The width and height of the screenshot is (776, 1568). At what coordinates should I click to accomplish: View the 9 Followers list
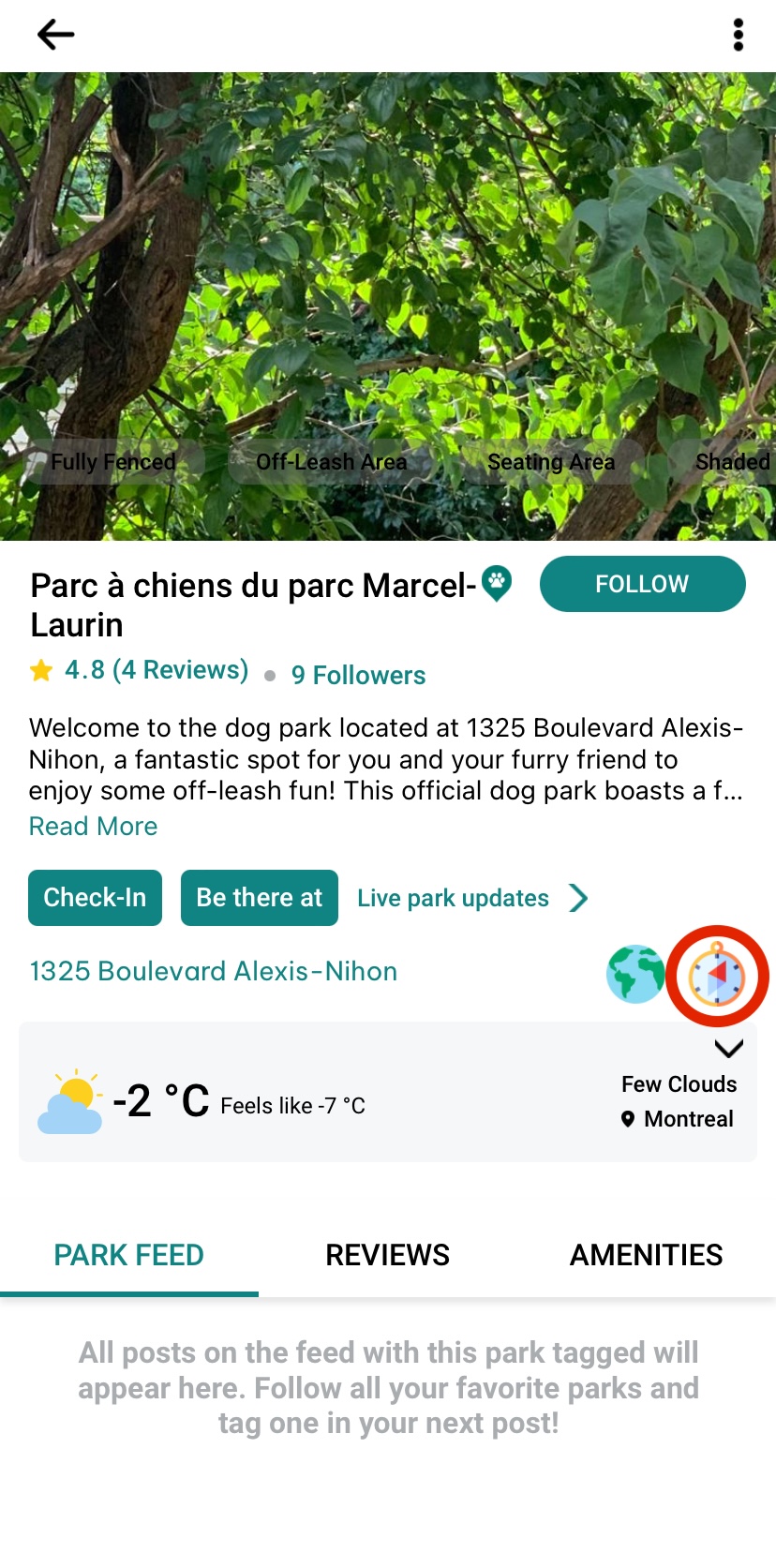358,675
